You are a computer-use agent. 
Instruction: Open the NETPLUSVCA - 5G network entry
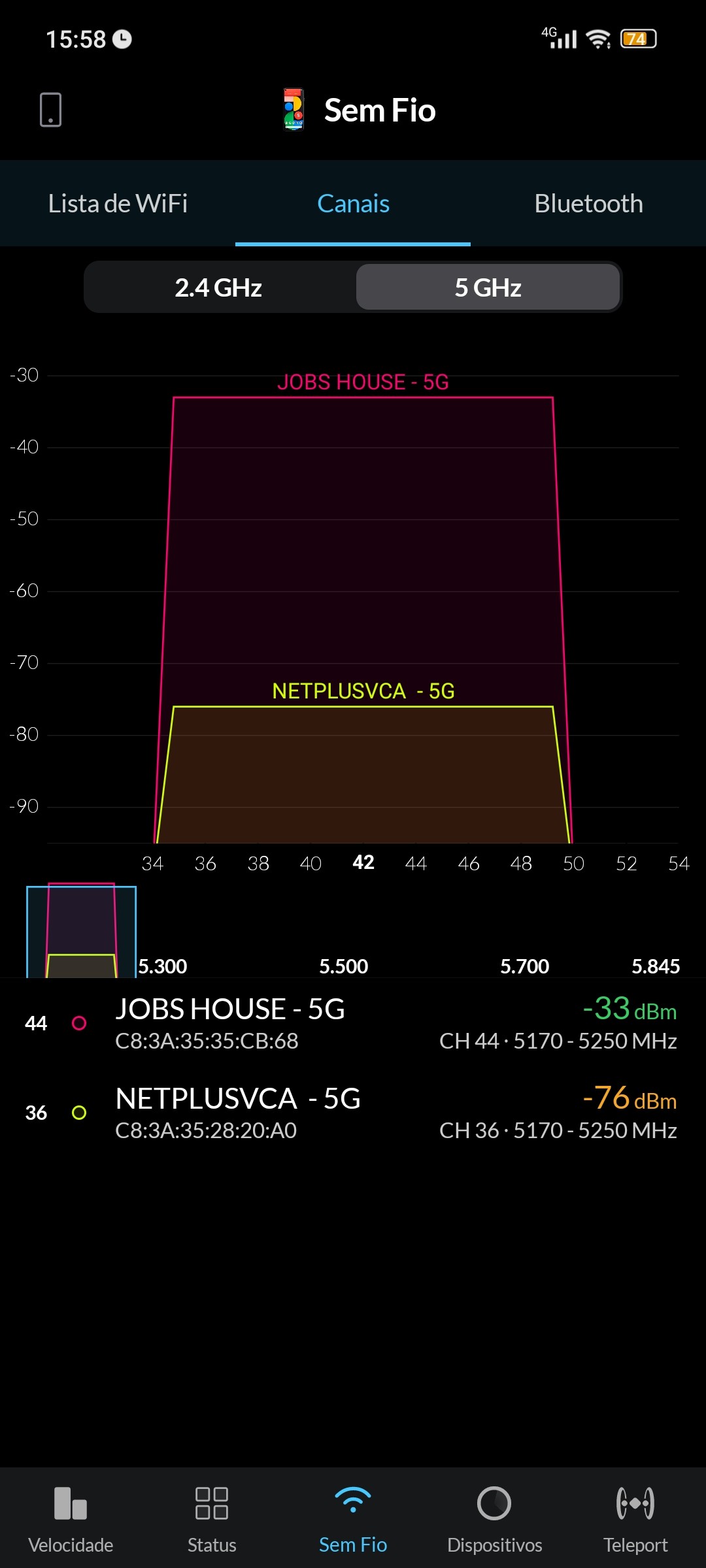[353, 1113]
